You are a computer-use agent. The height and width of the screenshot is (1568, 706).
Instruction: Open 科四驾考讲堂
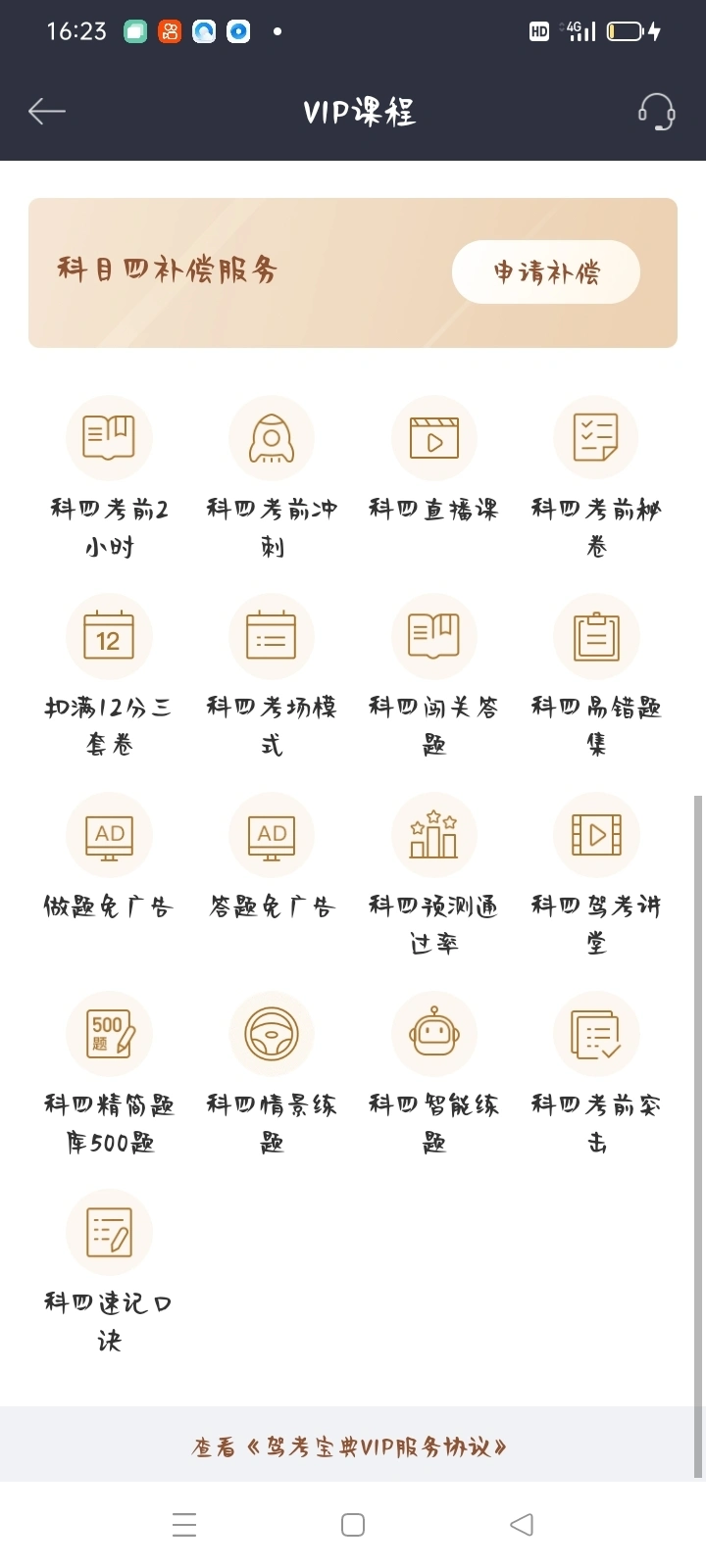coord(596,836)
